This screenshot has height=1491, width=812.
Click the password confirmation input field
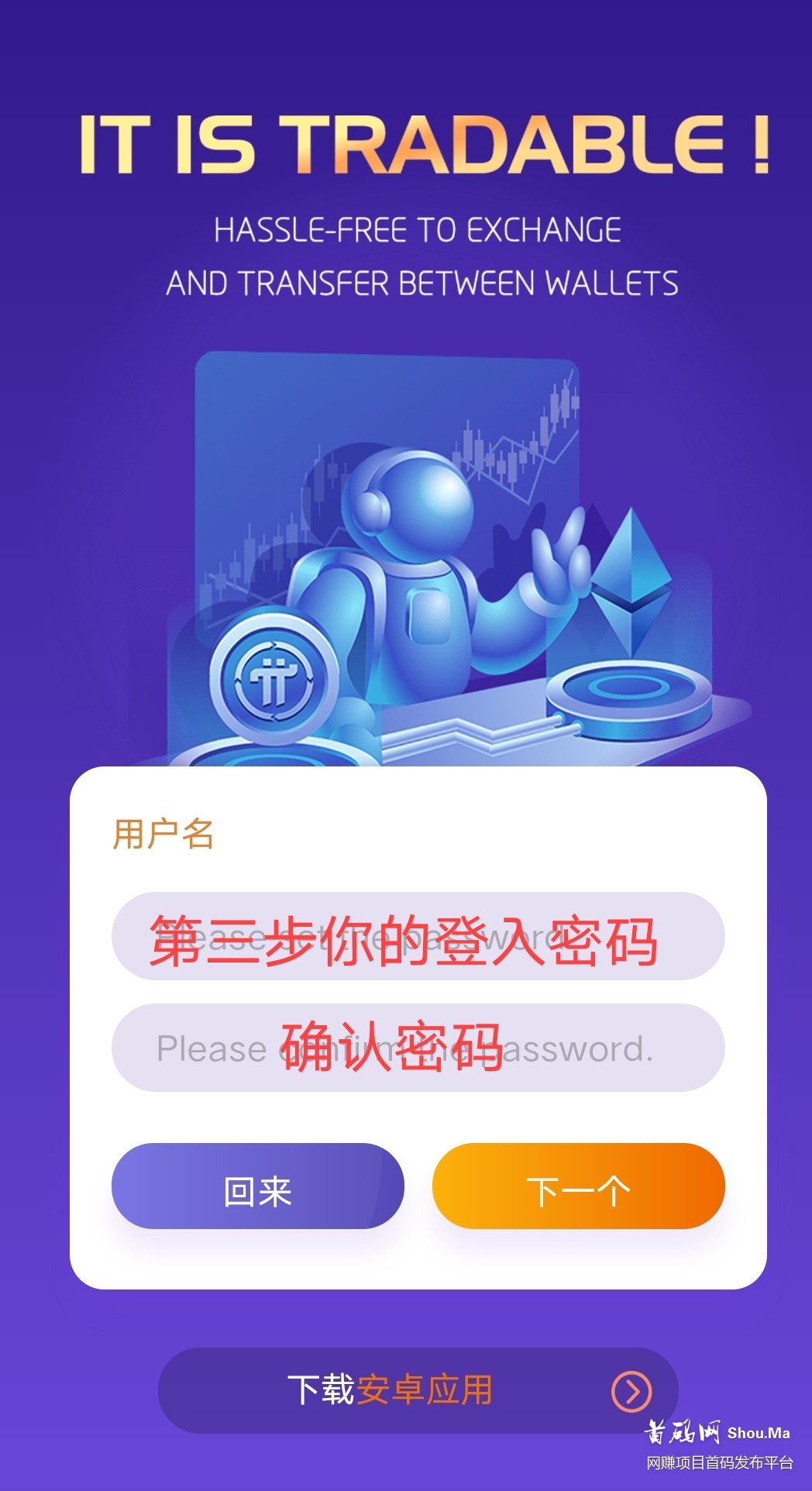418,1048
